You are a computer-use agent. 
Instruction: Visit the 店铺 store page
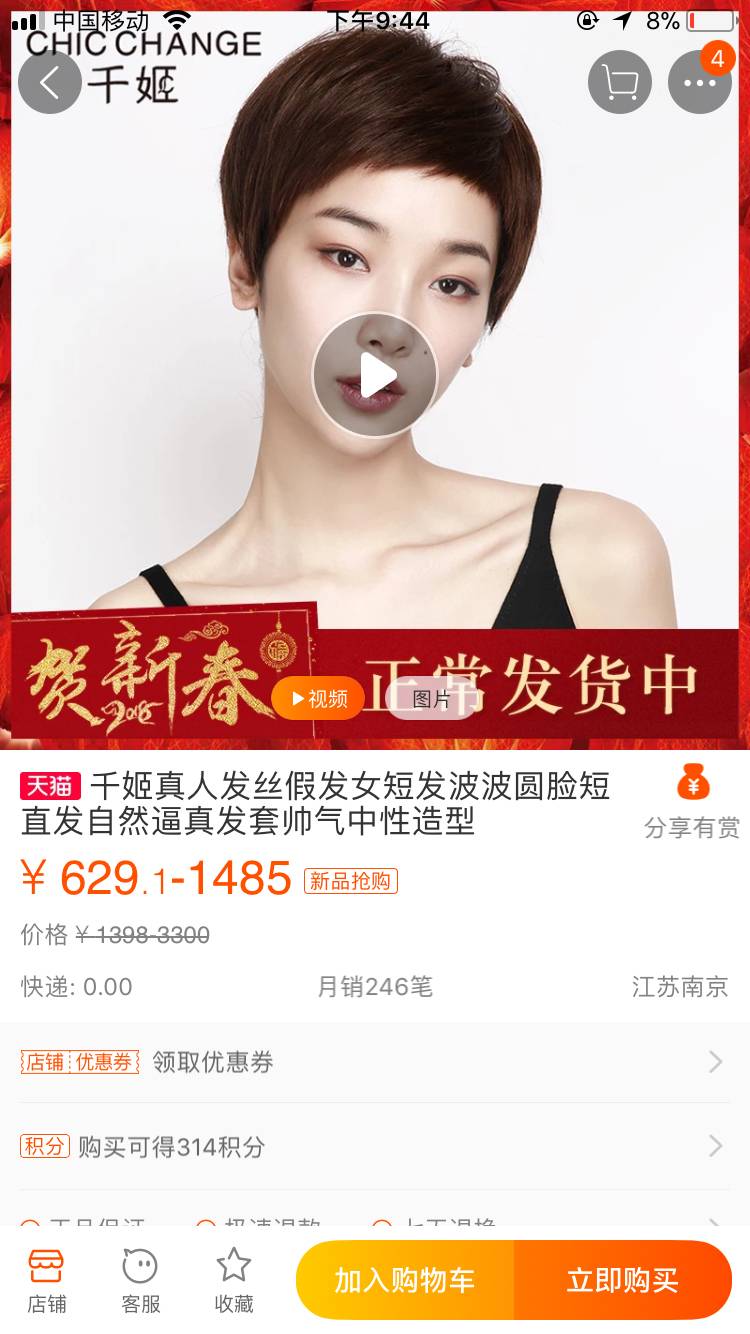coord(46,1280)
